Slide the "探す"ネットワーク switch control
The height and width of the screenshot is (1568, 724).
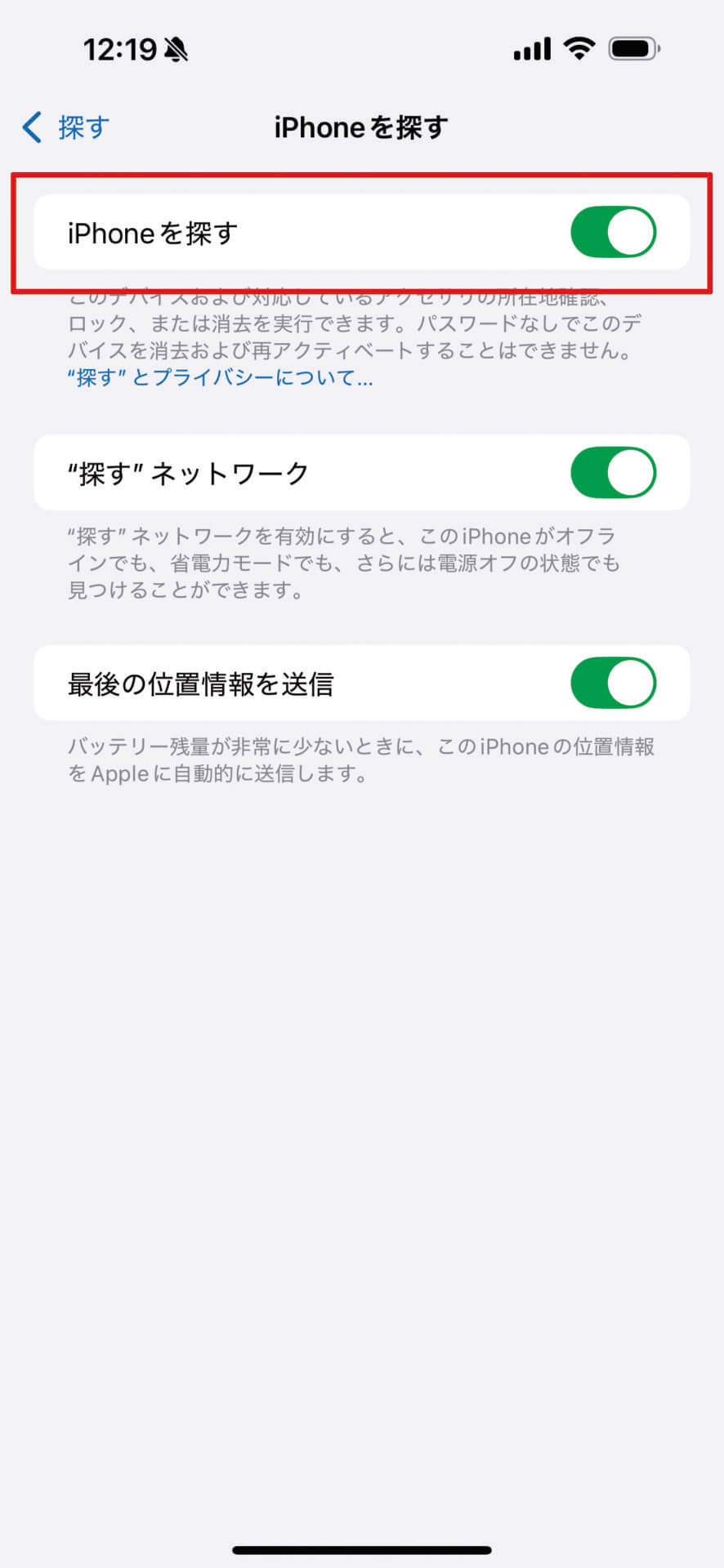click(614, 472)
